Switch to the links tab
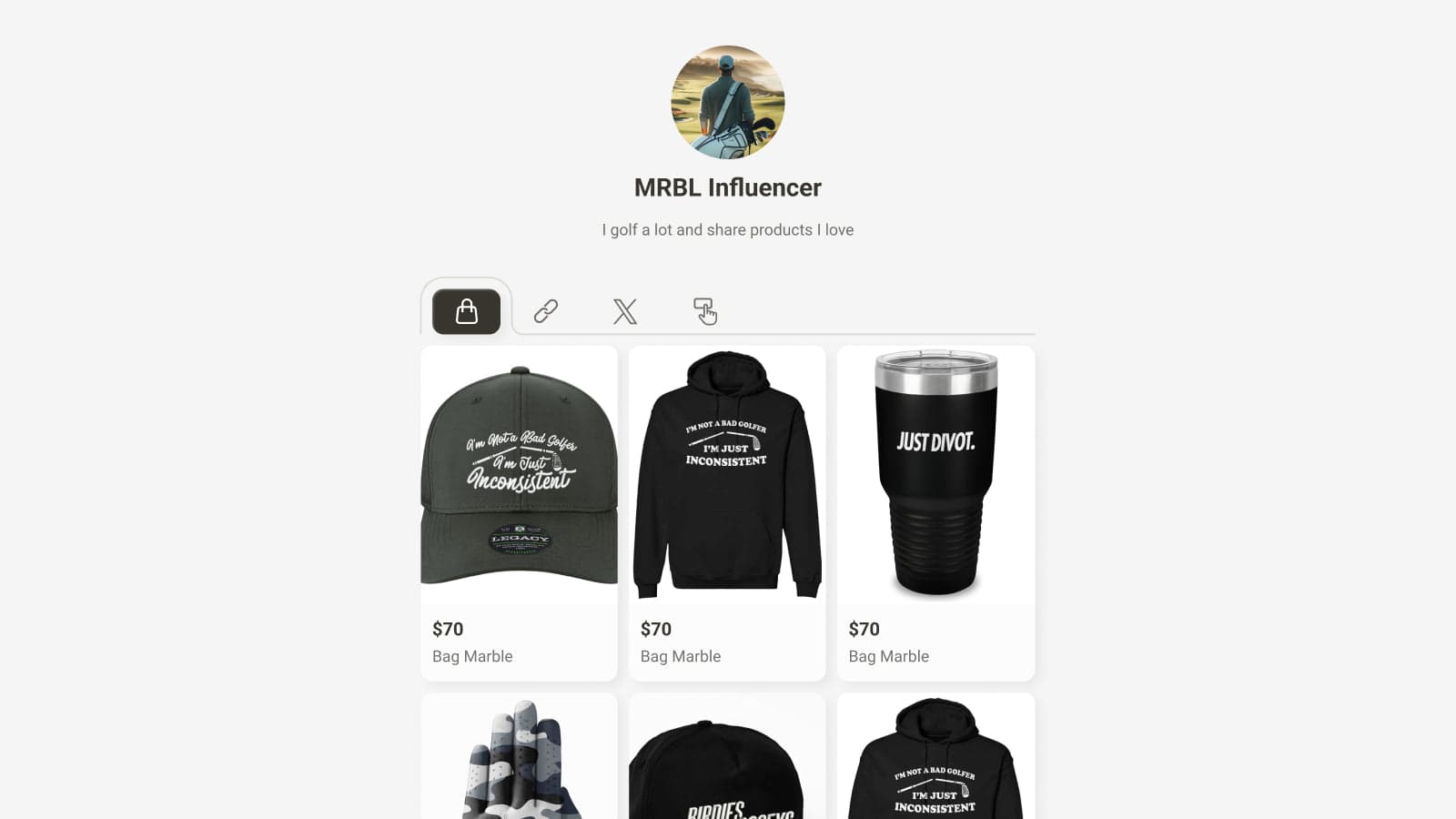The image size is (1456, 819). 545,311
